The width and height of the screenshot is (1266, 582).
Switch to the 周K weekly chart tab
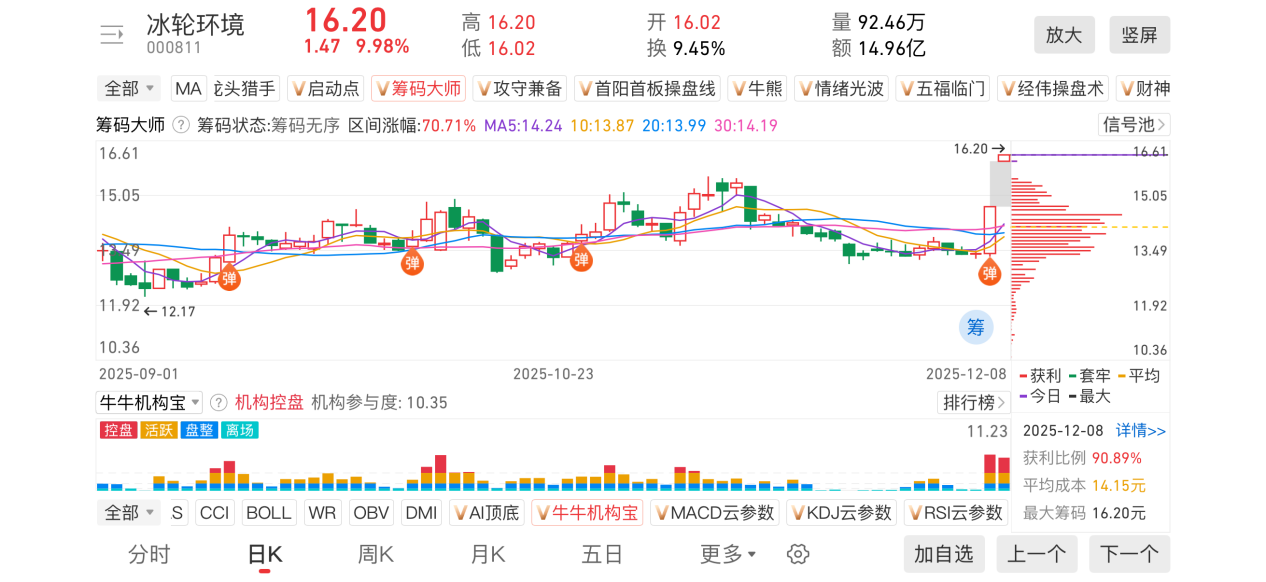(375, 554)
